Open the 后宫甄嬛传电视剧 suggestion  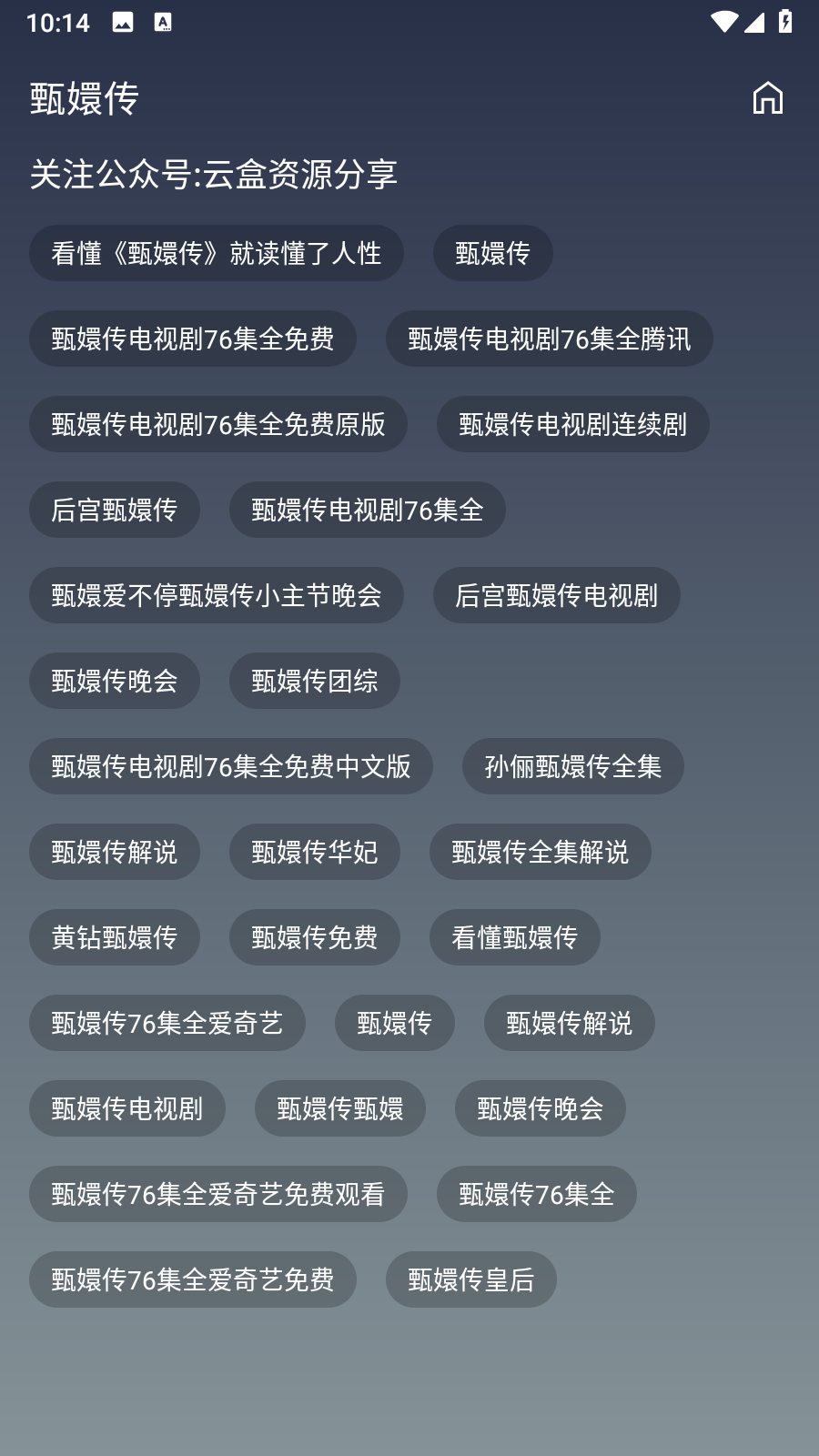pos(556,595)
